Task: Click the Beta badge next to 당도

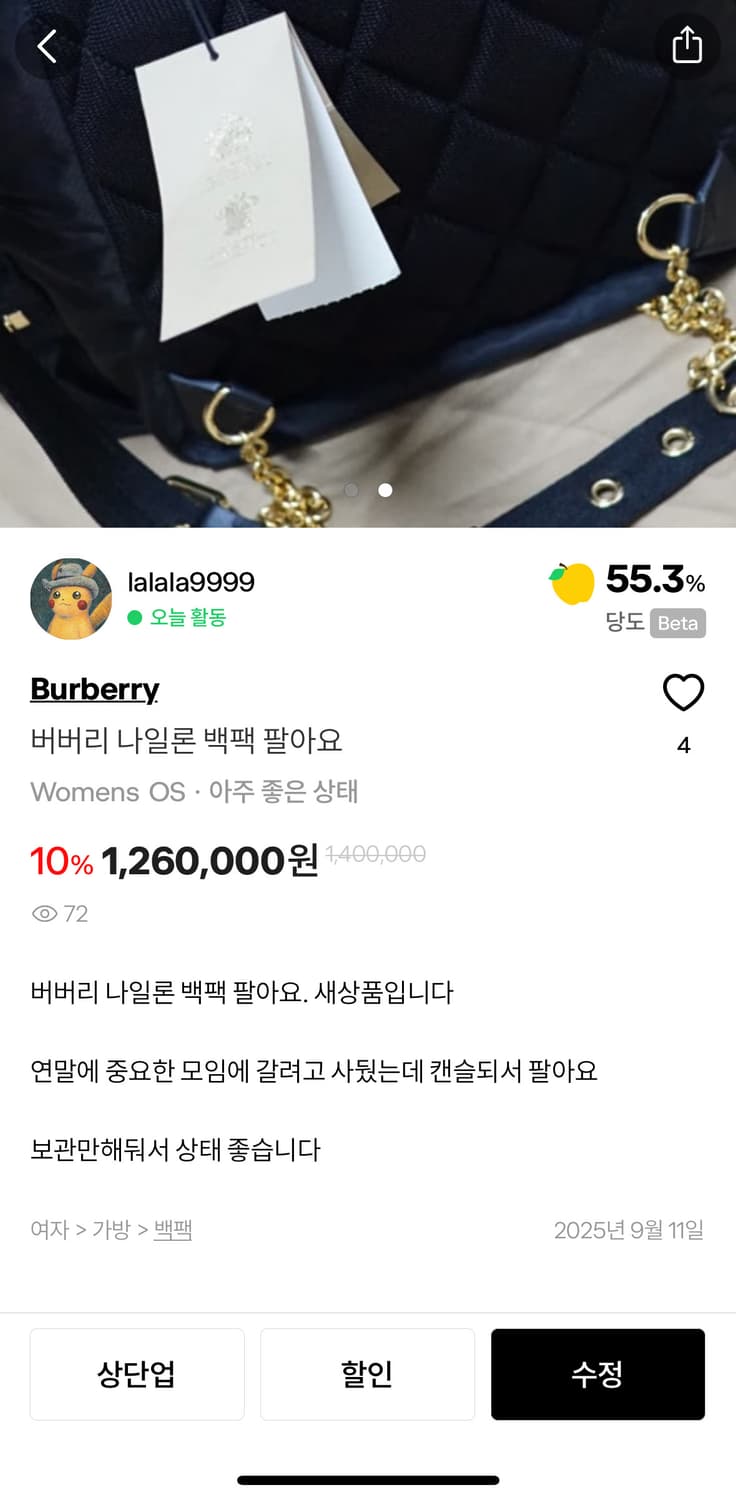Action: (678, 624)
